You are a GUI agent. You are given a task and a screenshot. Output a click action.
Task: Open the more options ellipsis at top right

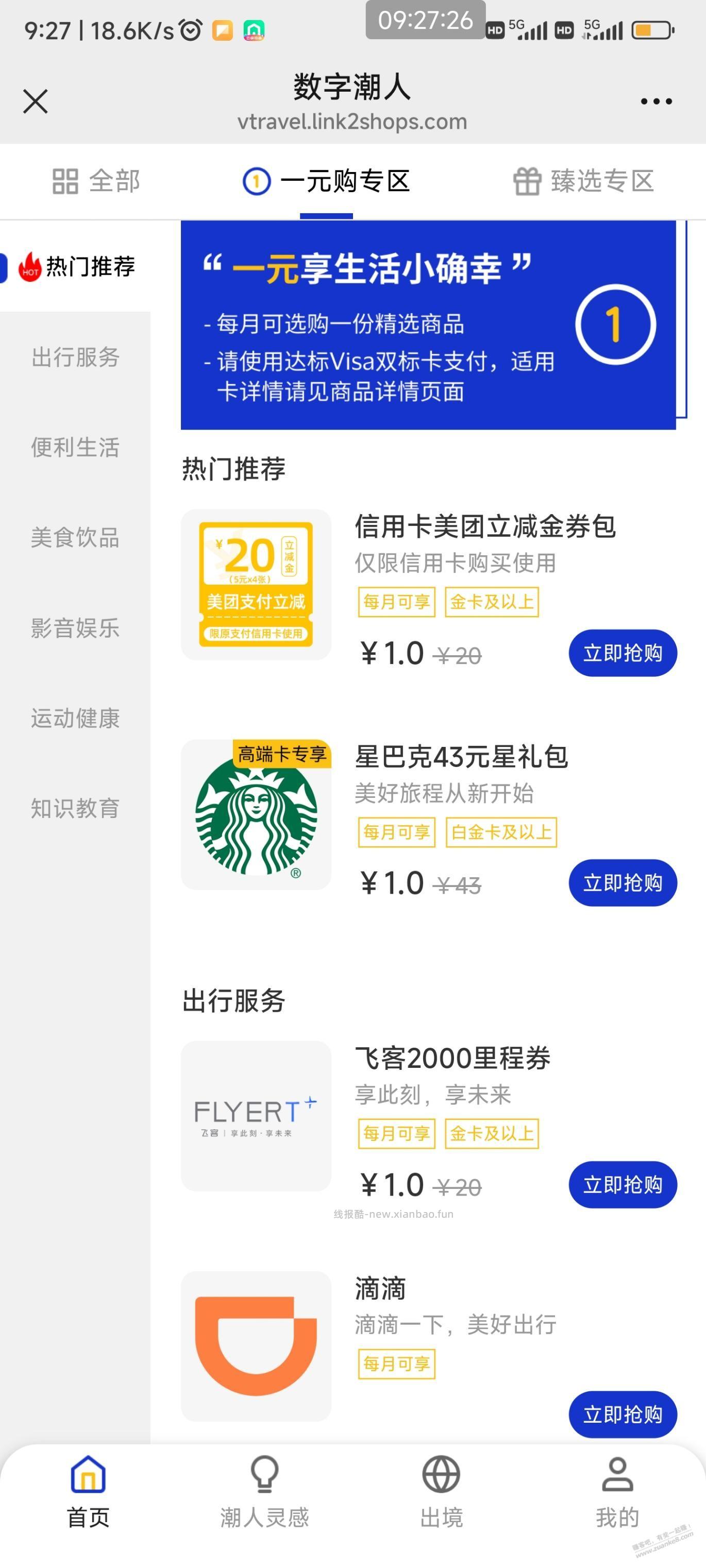657,101
